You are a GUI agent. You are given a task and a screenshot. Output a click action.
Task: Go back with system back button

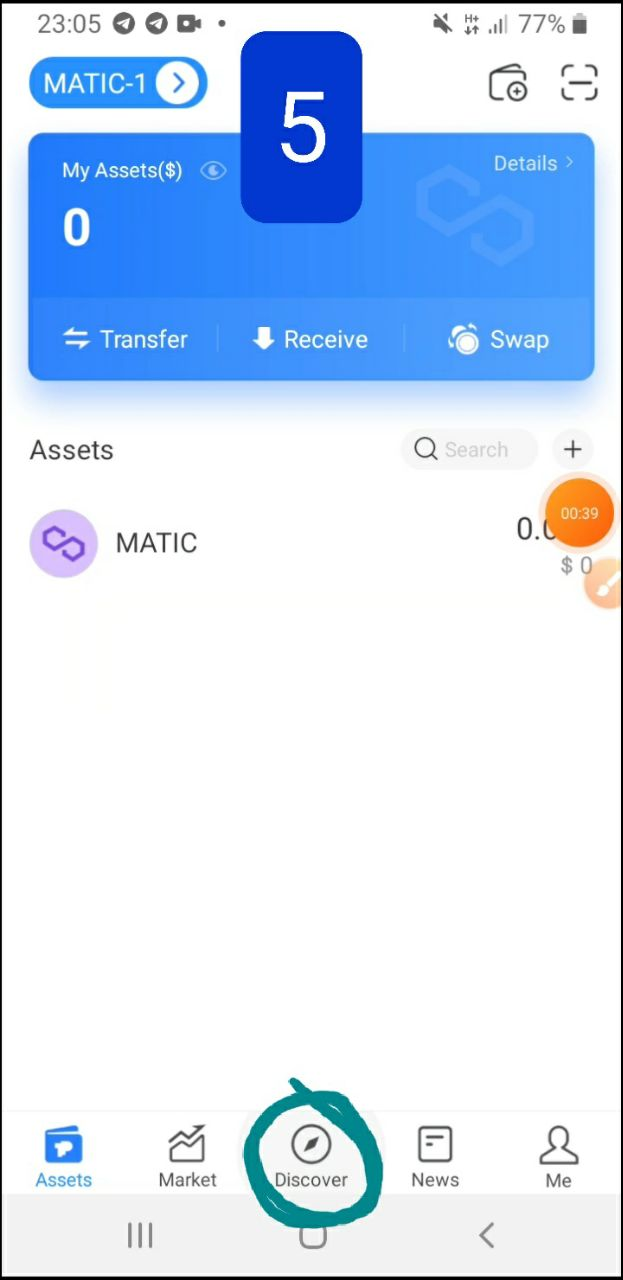coord(486,1236)
